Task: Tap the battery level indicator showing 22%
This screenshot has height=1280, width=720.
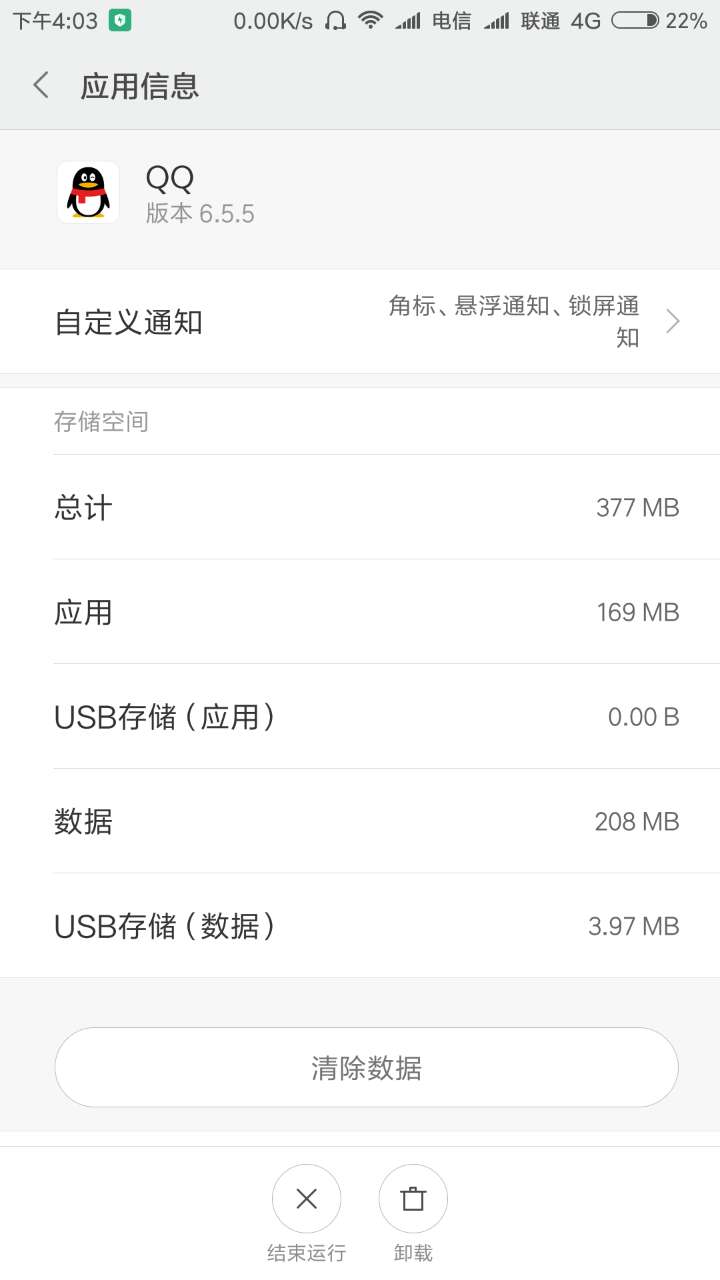Action: pyautogui.click(x=684, y=18)
